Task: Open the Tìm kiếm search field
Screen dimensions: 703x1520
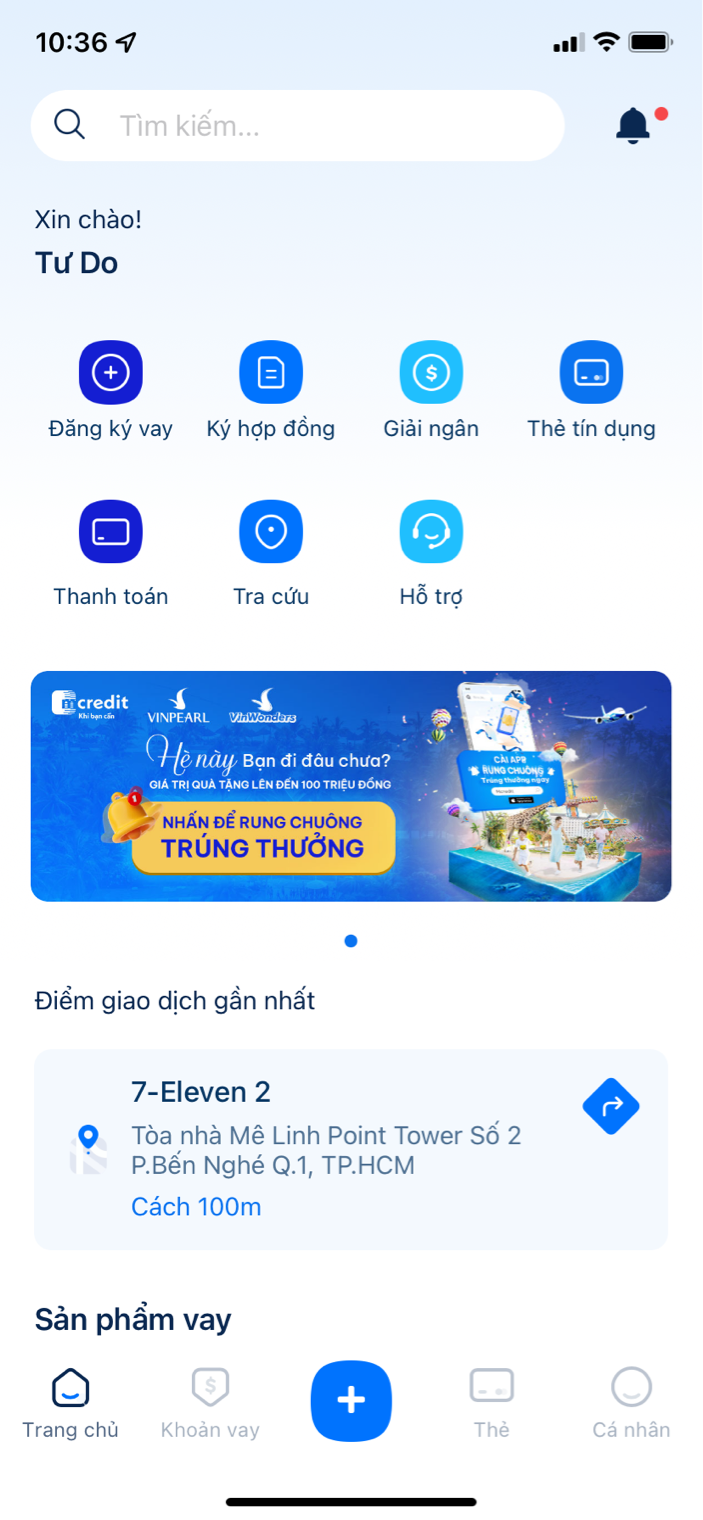Action: point(300,126)
